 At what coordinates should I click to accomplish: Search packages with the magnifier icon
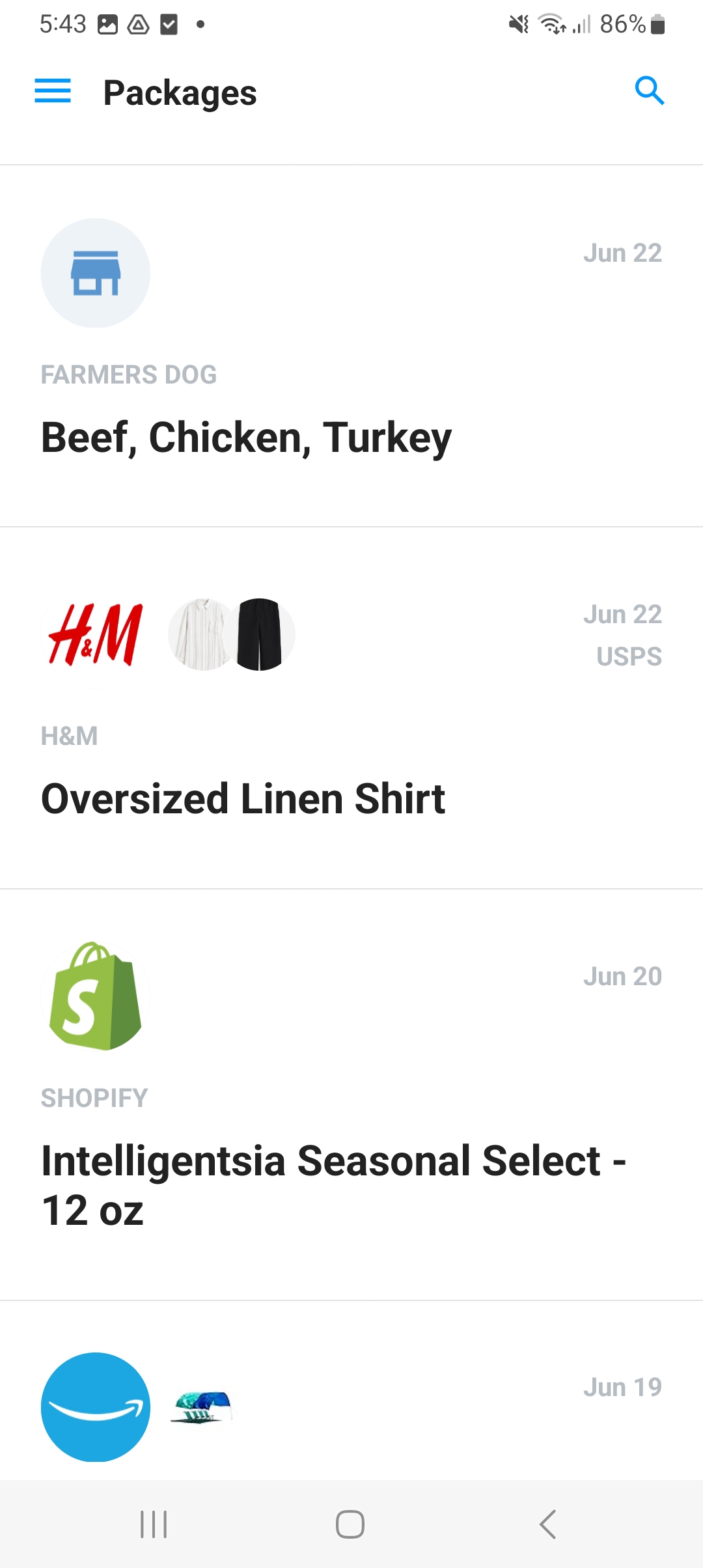point(649,91)
